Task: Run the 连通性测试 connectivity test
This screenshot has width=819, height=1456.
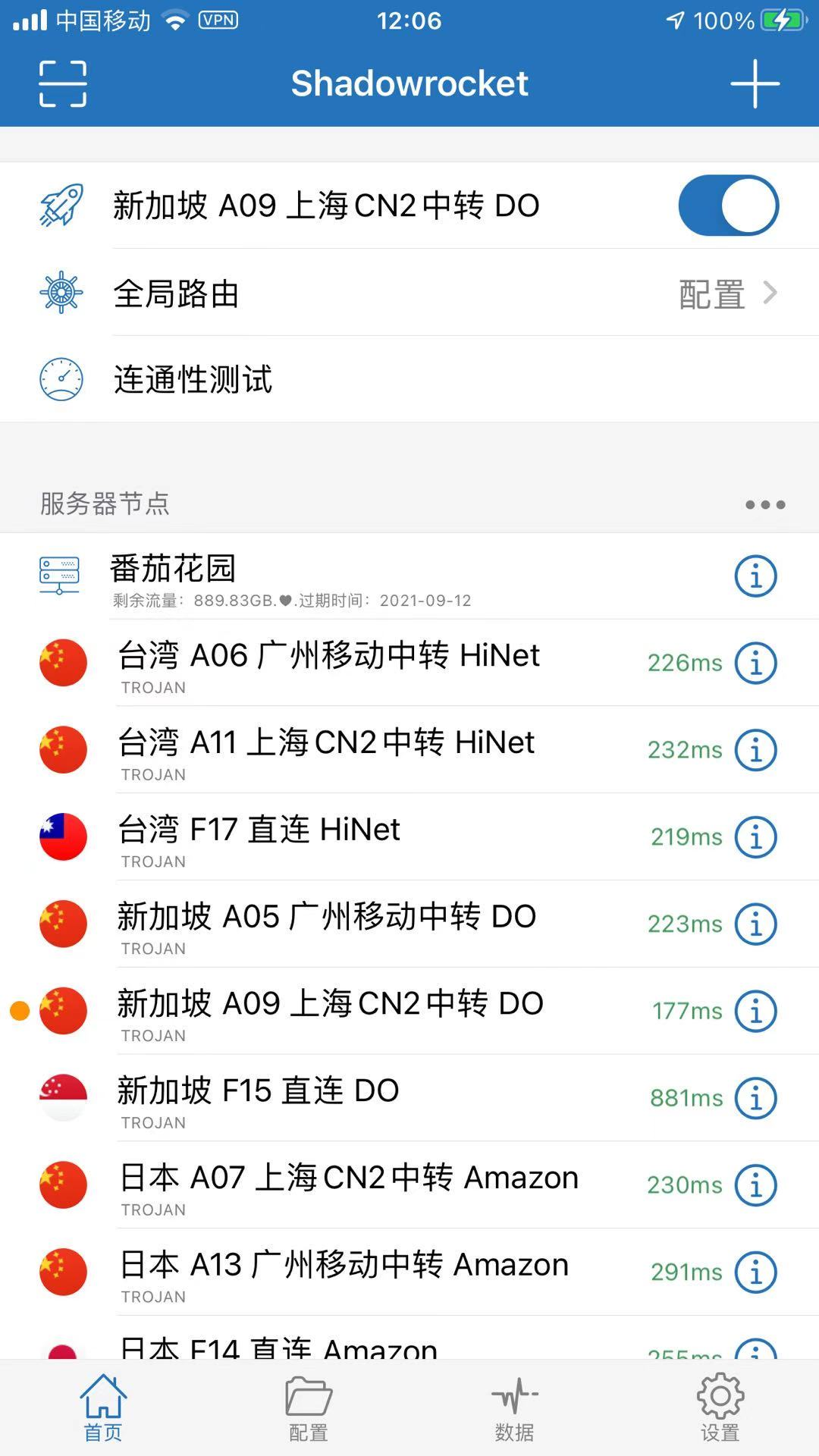Action: (409, 380)
